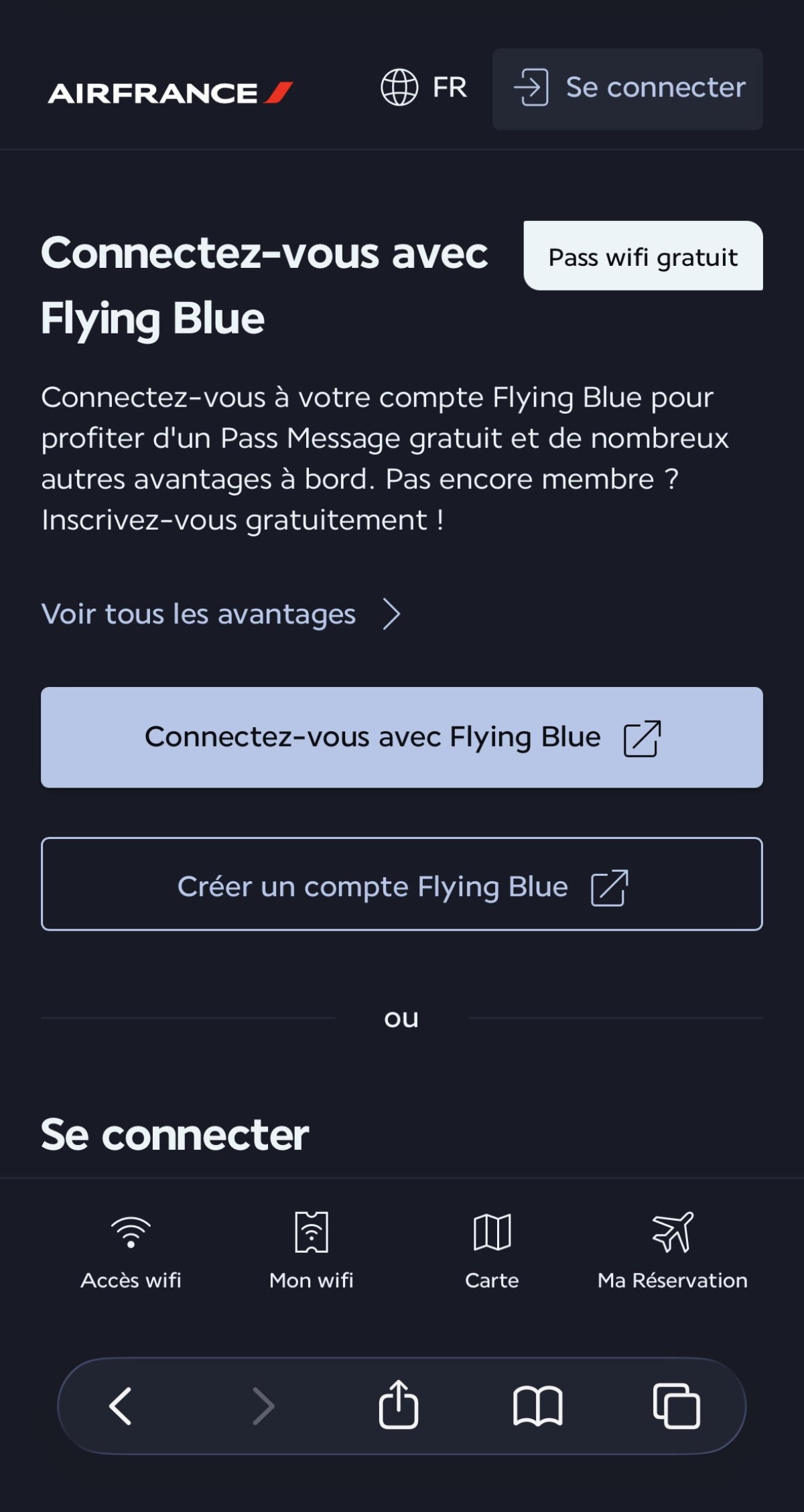The height and width of the screenshot is (1512, 804).
Task: Share this page via browser share icon
Action: tap(399, 1405)
